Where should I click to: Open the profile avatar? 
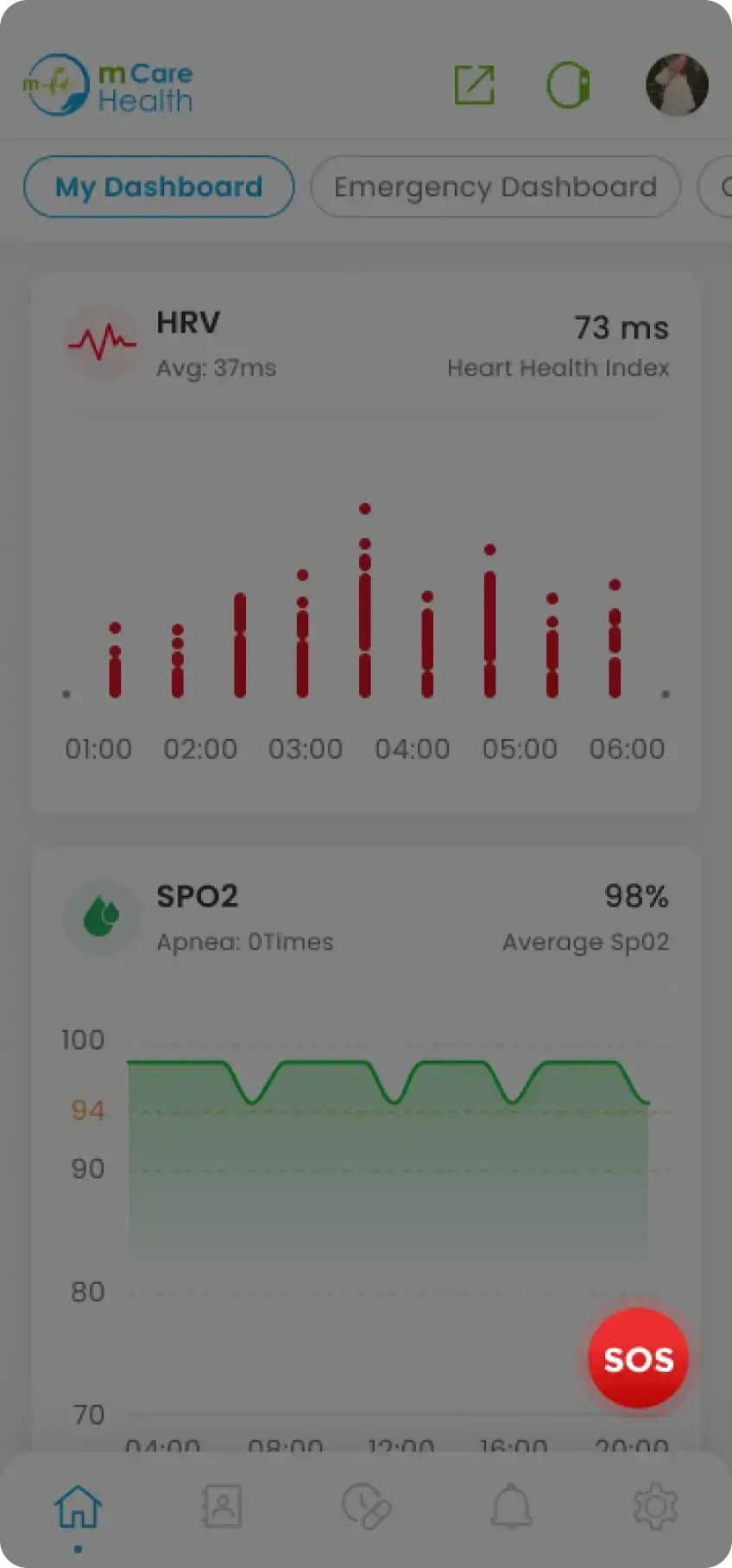point(677,85)
